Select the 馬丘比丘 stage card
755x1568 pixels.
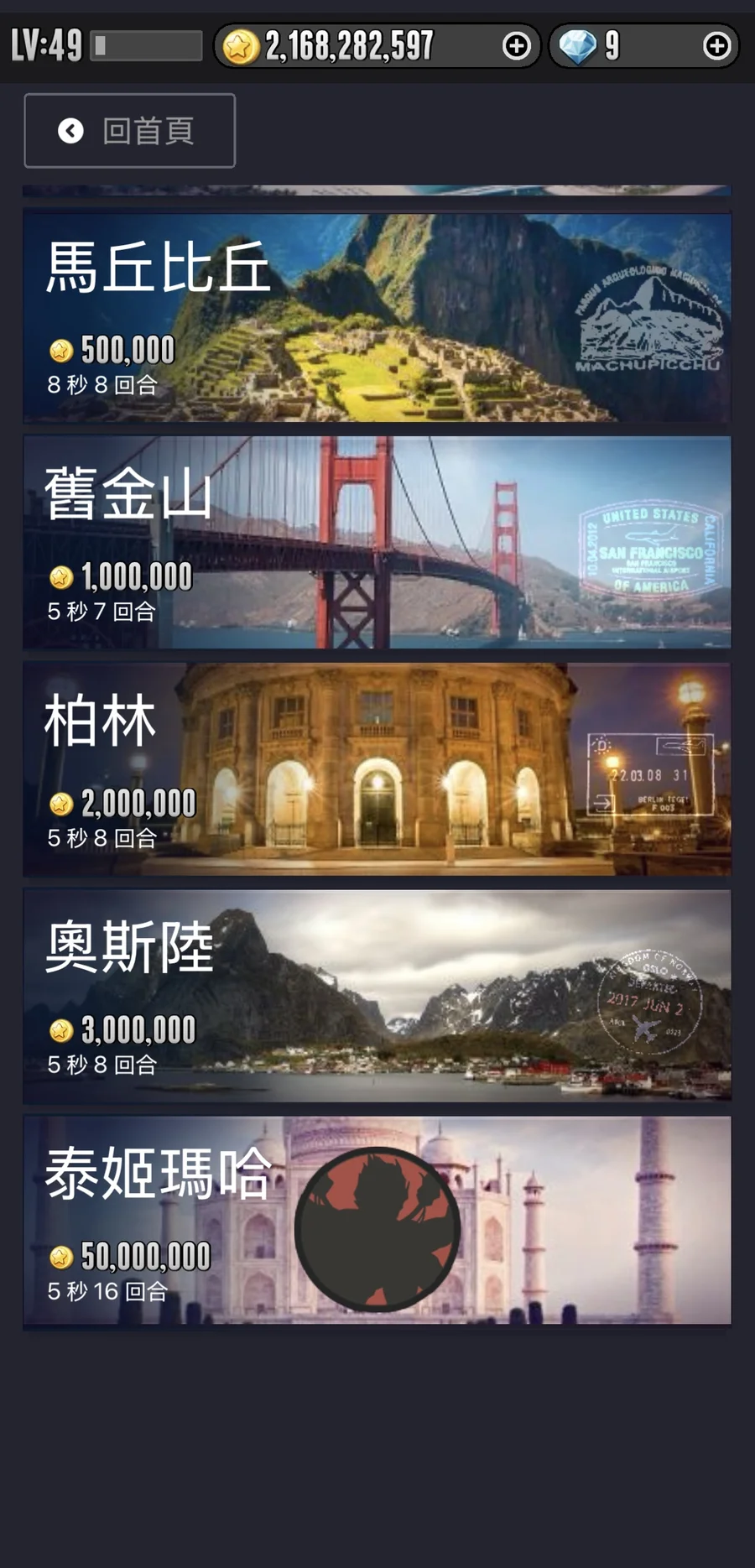pos(377,317)
